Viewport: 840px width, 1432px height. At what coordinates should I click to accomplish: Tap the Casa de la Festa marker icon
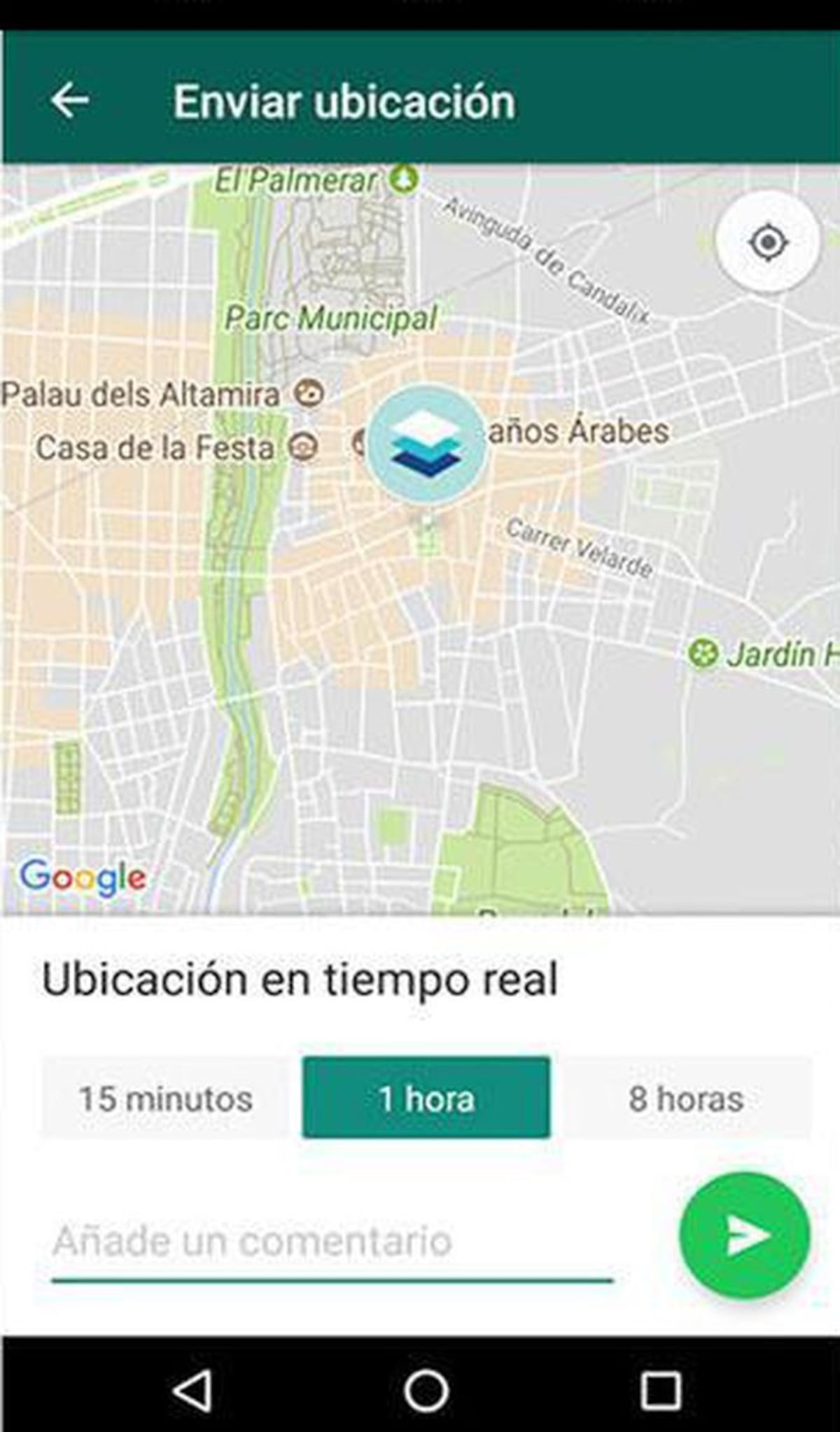tap(304, 446)
